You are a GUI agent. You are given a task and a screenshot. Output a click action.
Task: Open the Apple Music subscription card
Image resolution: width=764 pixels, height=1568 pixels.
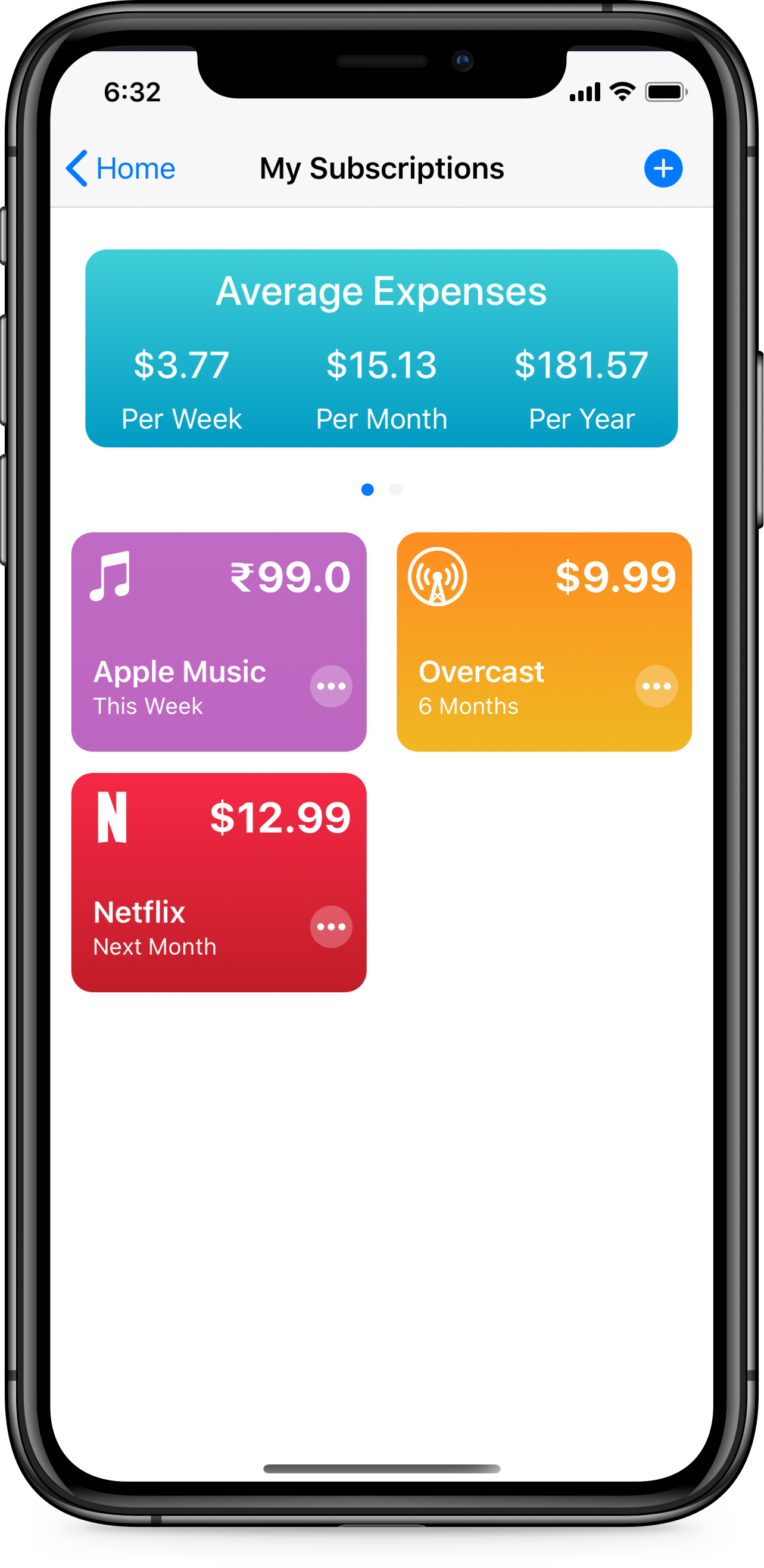[x=219, y=641]
